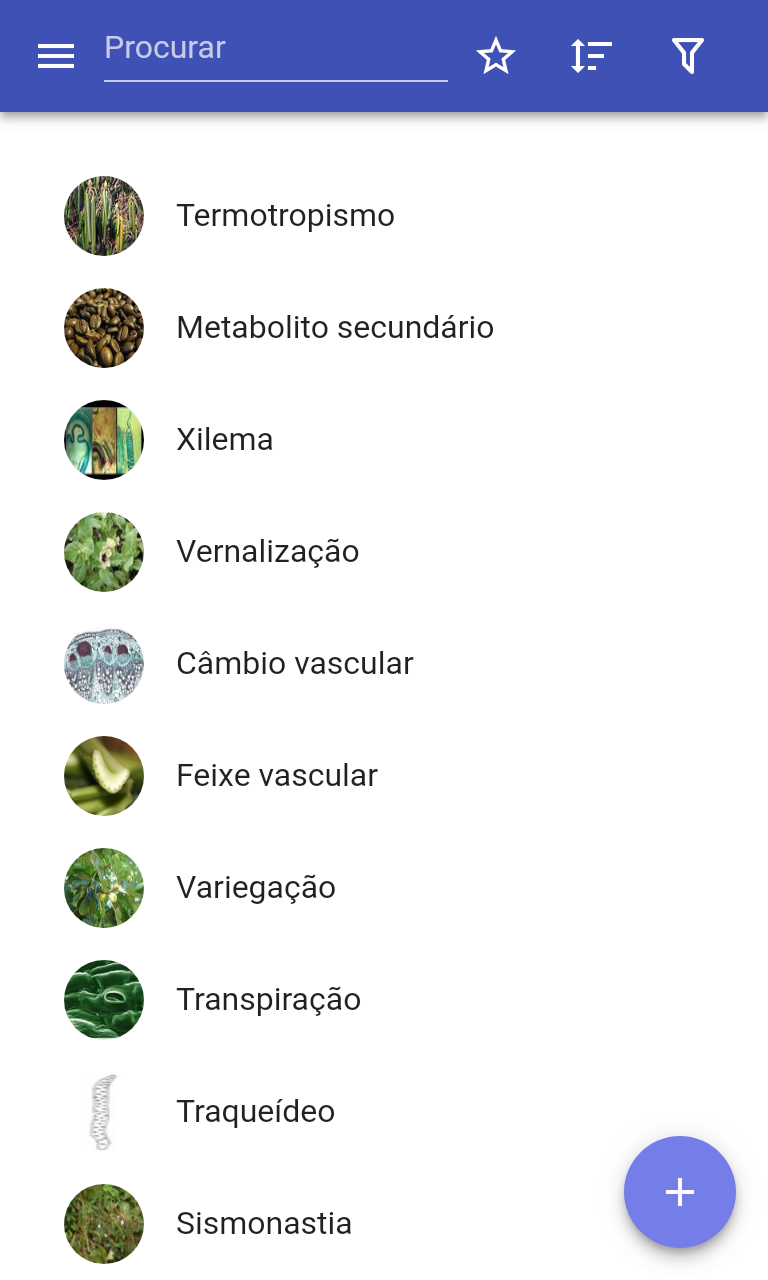Image resolution: width=768 pixels, height=1280 pixels.
Task: Open the Variegação entry
Action: pyautogui.click(x=384, y=888)
